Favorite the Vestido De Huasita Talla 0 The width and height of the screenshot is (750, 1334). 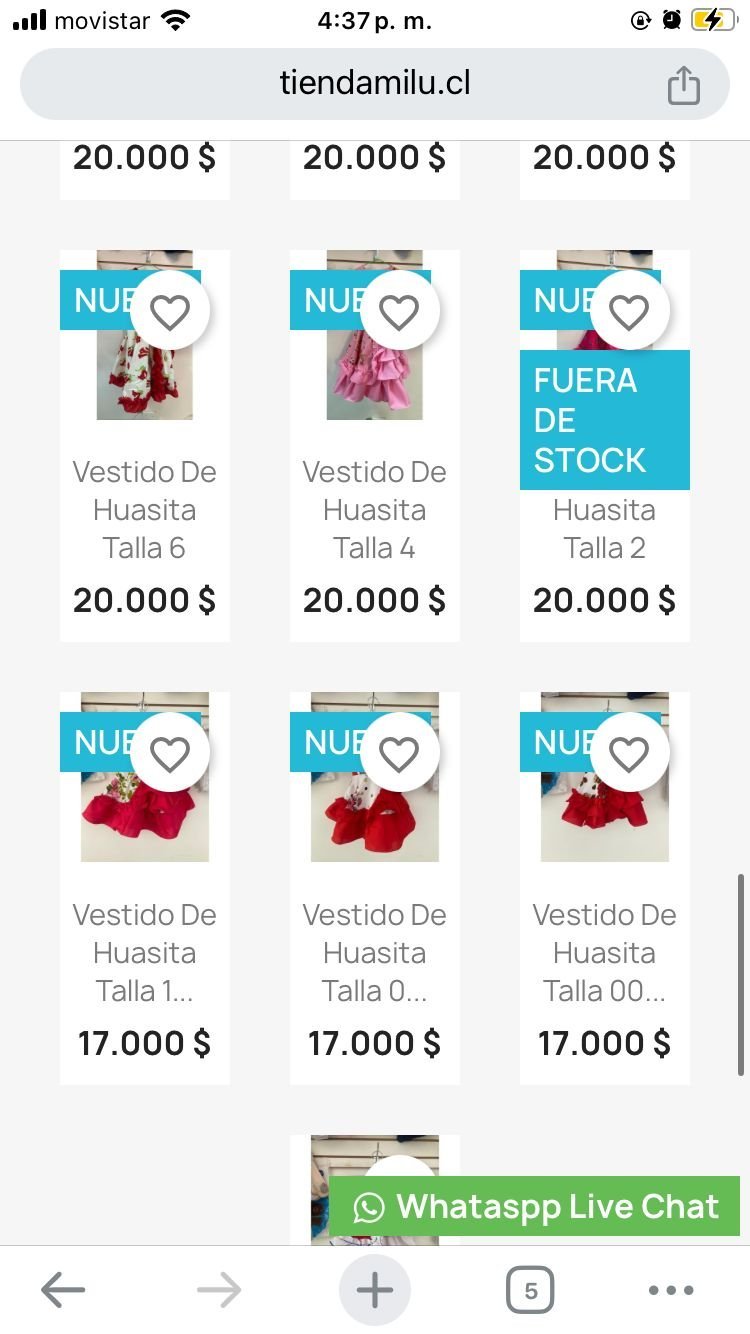click(400, 754)
